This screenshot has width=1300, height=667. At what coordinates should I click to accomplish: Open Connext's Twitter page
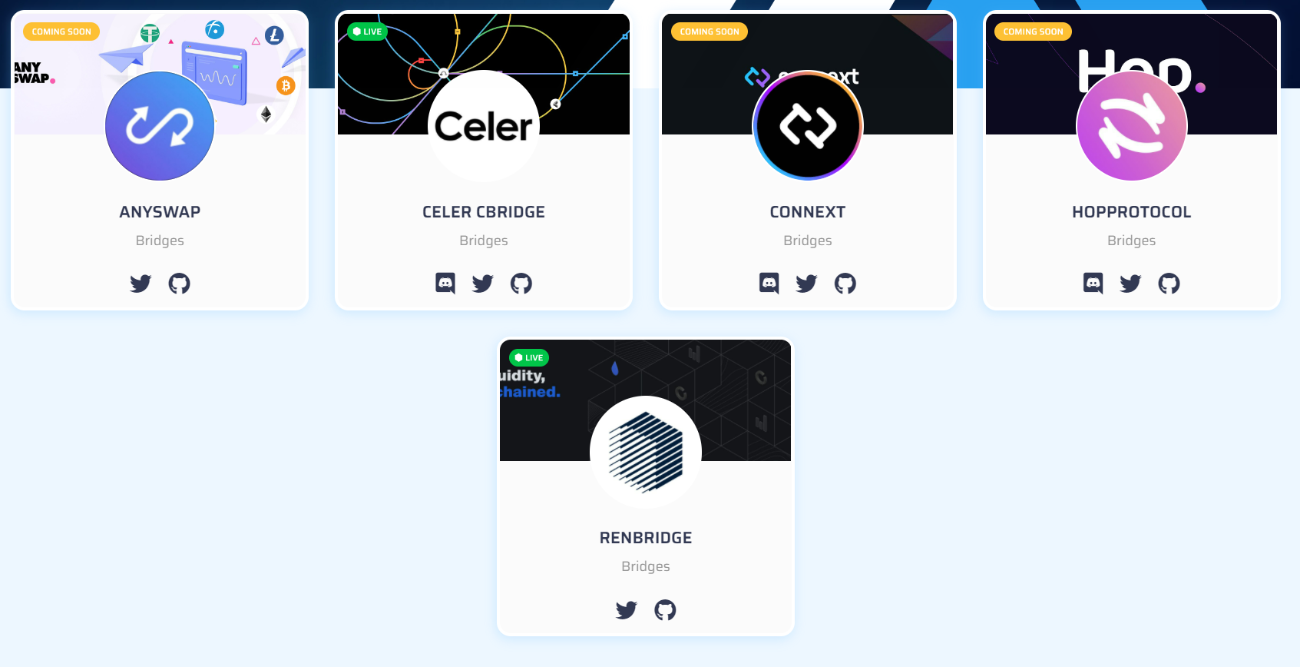[807, 283]
